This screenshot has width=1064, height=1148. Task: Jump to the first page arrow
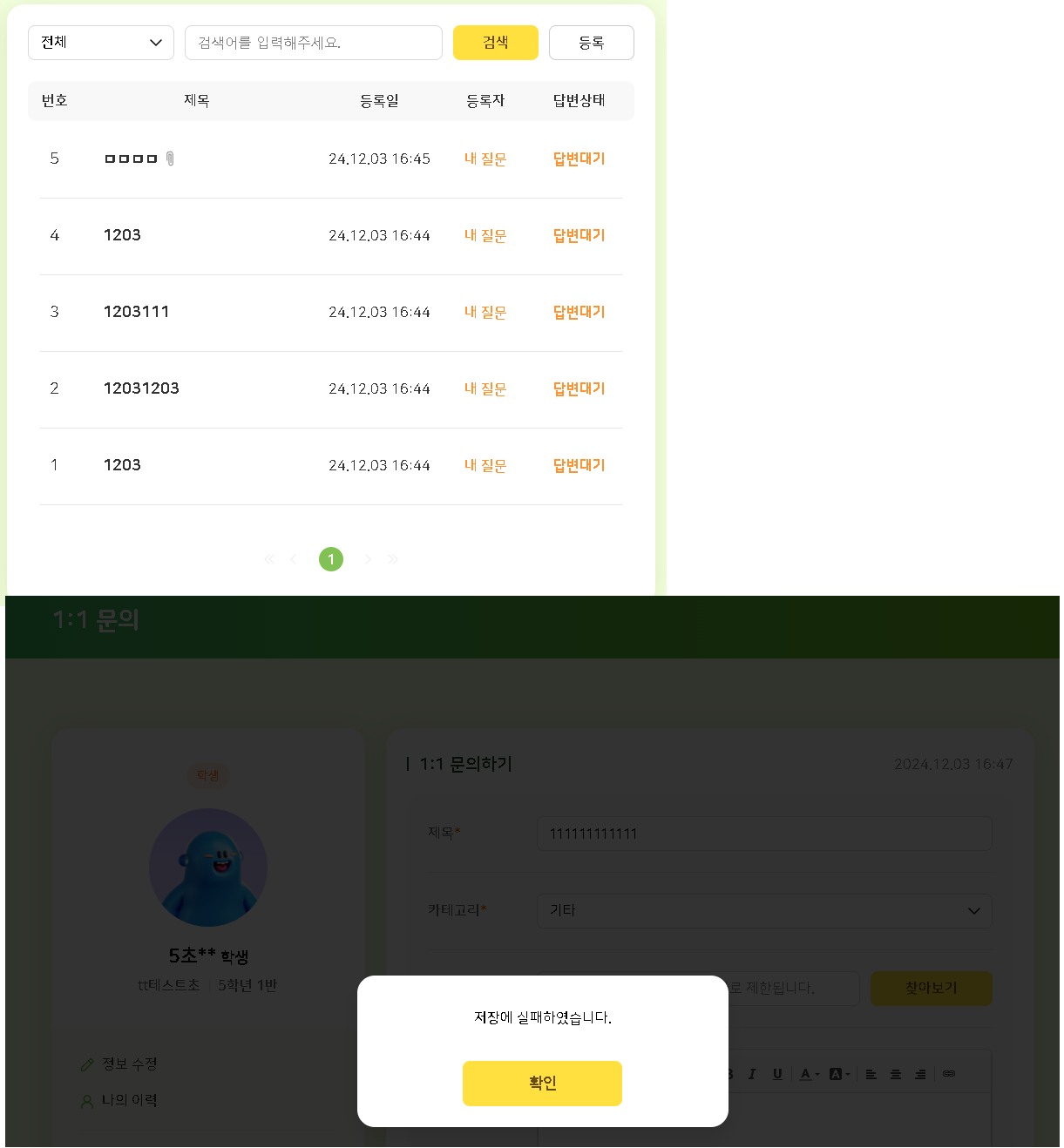(269, 559)
